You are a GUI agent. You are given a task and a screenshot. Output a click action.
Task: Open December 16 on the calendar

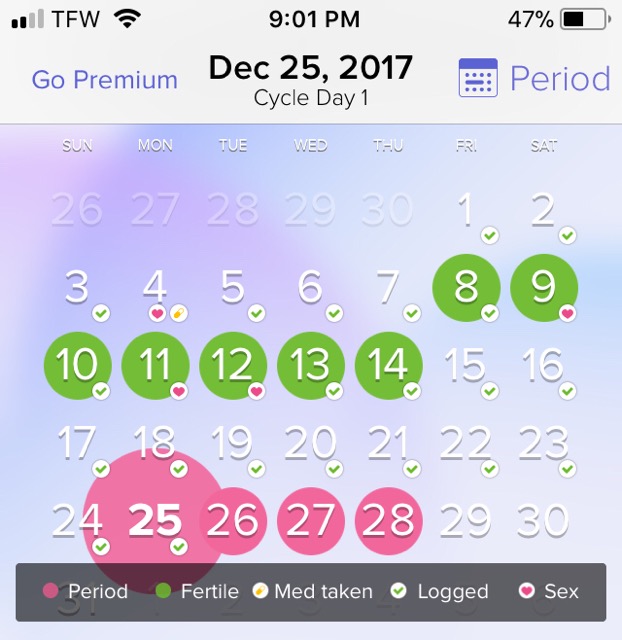pyautogui.click(x=543, y=365)
